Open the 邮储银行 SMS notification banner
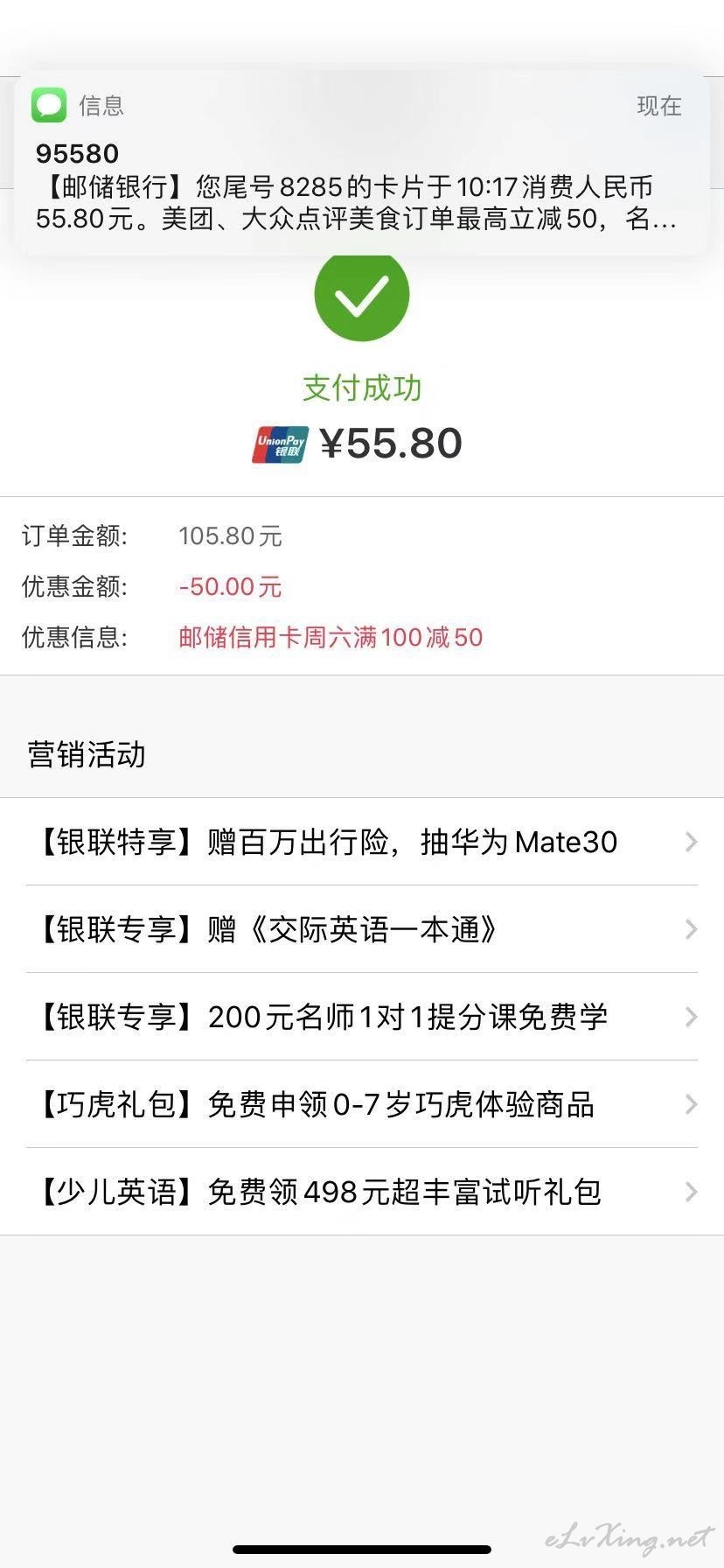This screenshot has height=1568, width=724. pyautogui.click(x=361, y=164)
